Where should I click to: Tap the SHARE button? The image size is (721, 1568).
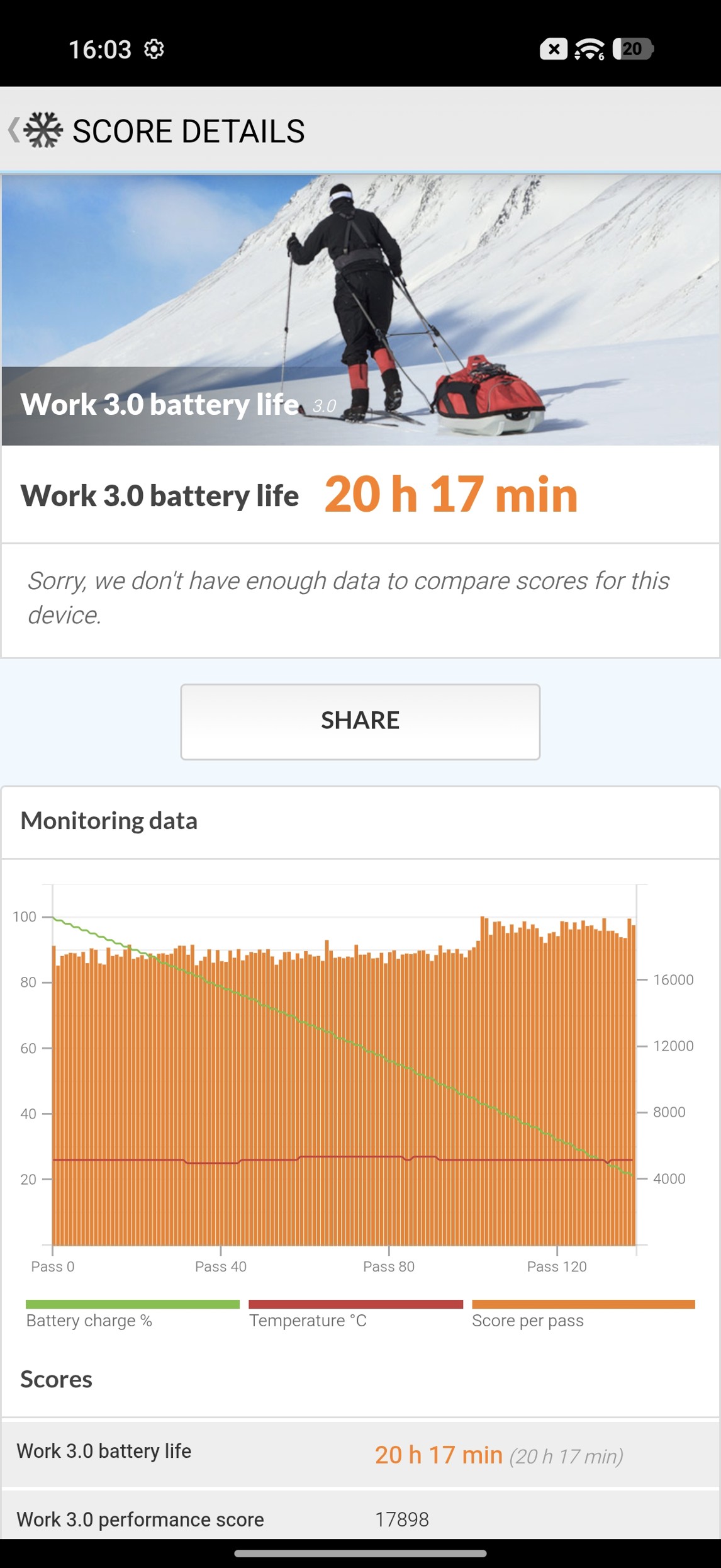360,721
